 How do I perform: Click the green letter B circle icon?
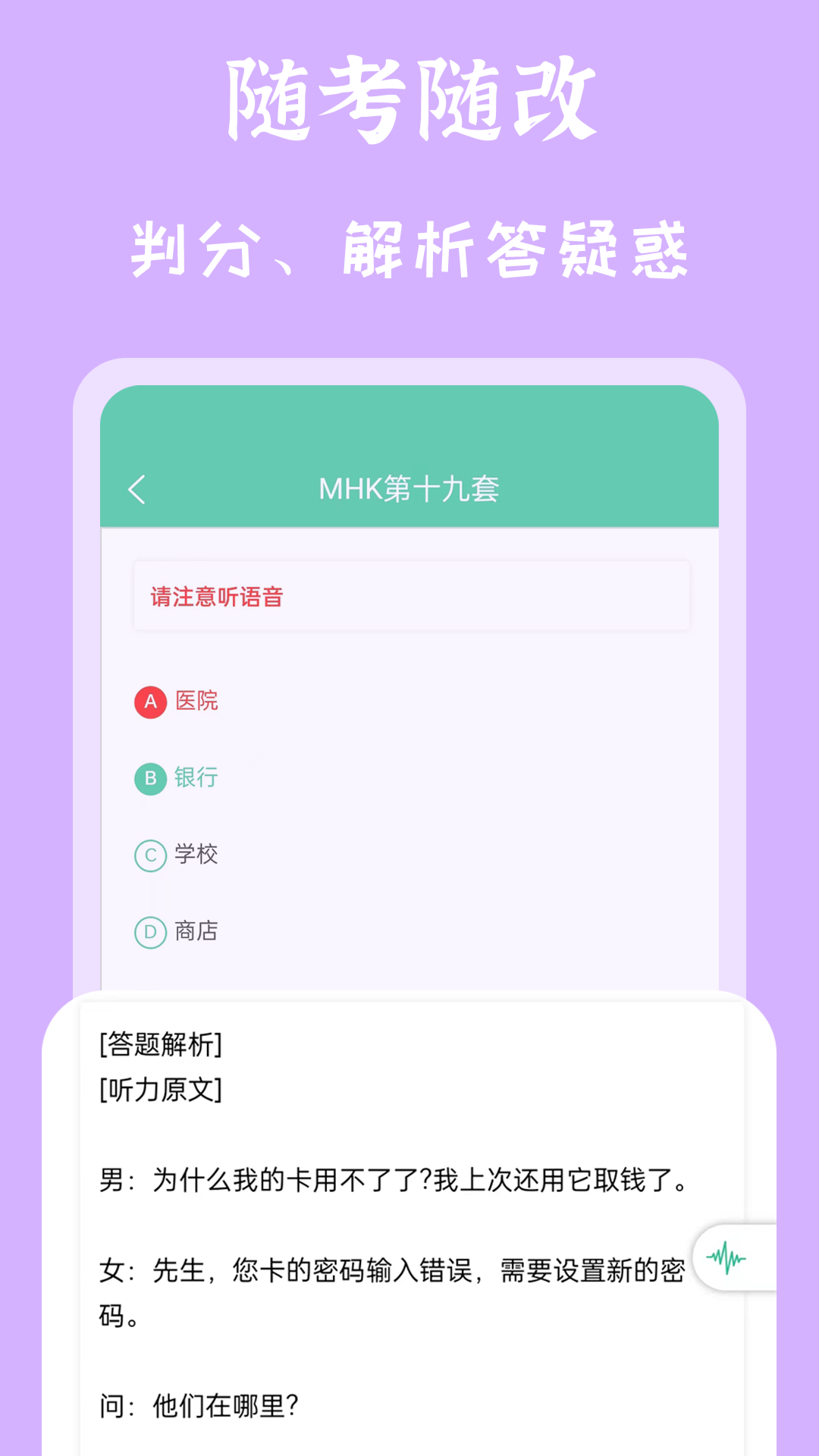click(x=149, y=778)
